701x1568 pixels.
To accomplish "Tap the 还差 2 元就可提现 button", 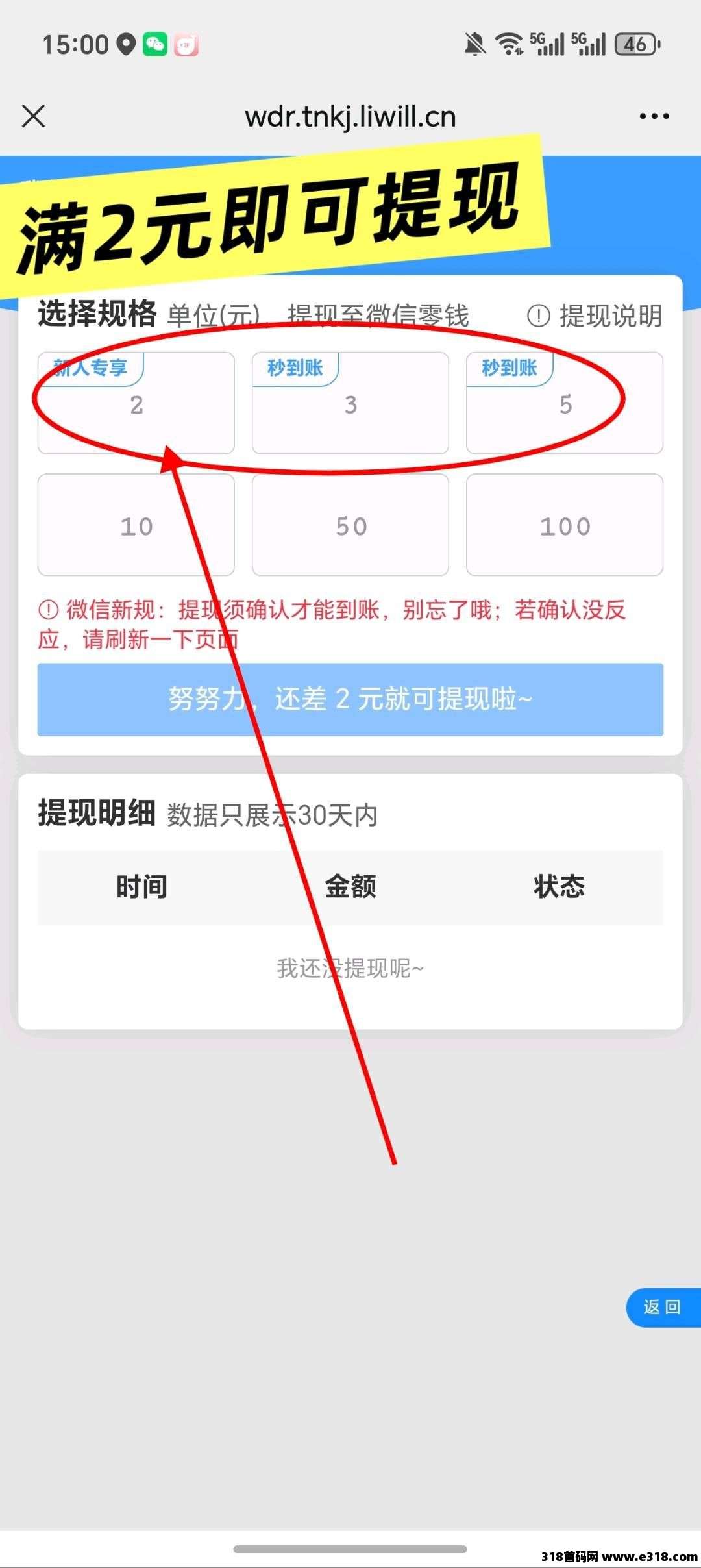I will coord(350,699).
